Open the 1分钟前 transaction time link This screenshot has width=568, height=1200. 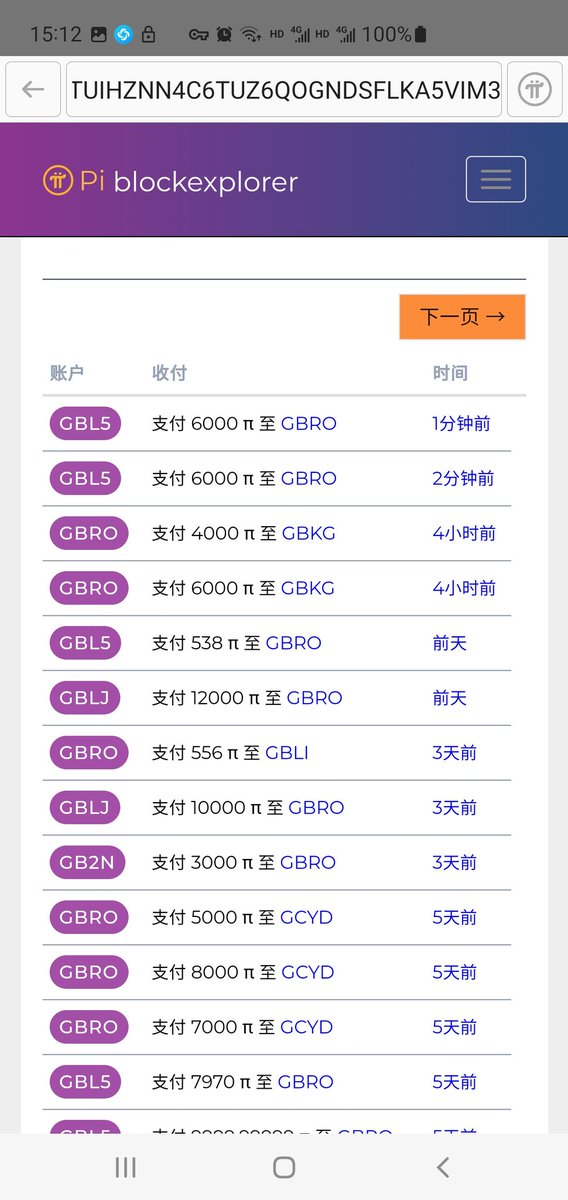pyautogui.click(x=461, y=423)
